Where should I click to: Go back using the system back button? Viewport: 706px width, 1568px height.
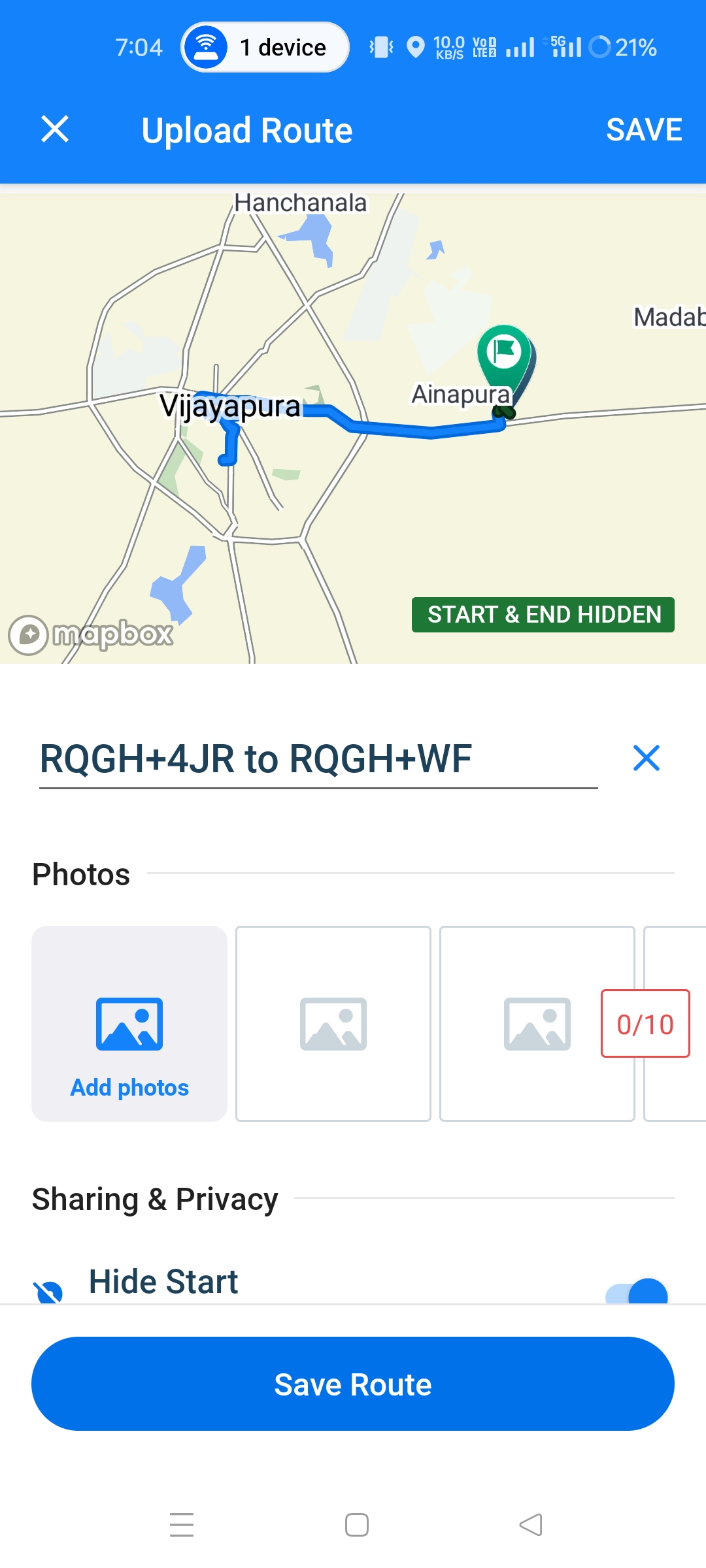click(x=531, y=1525)
